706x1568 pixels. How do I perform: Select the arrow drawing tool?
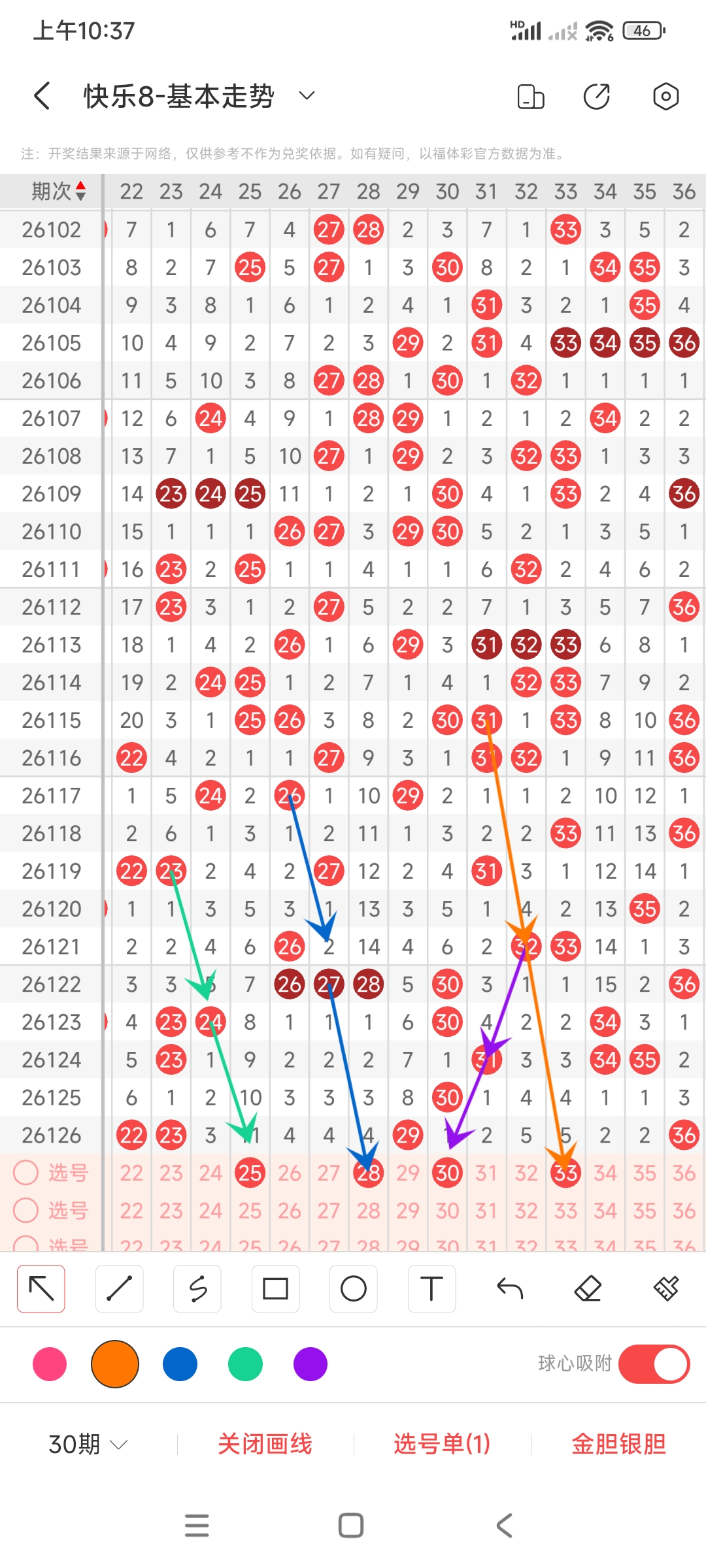(41, 1289)
